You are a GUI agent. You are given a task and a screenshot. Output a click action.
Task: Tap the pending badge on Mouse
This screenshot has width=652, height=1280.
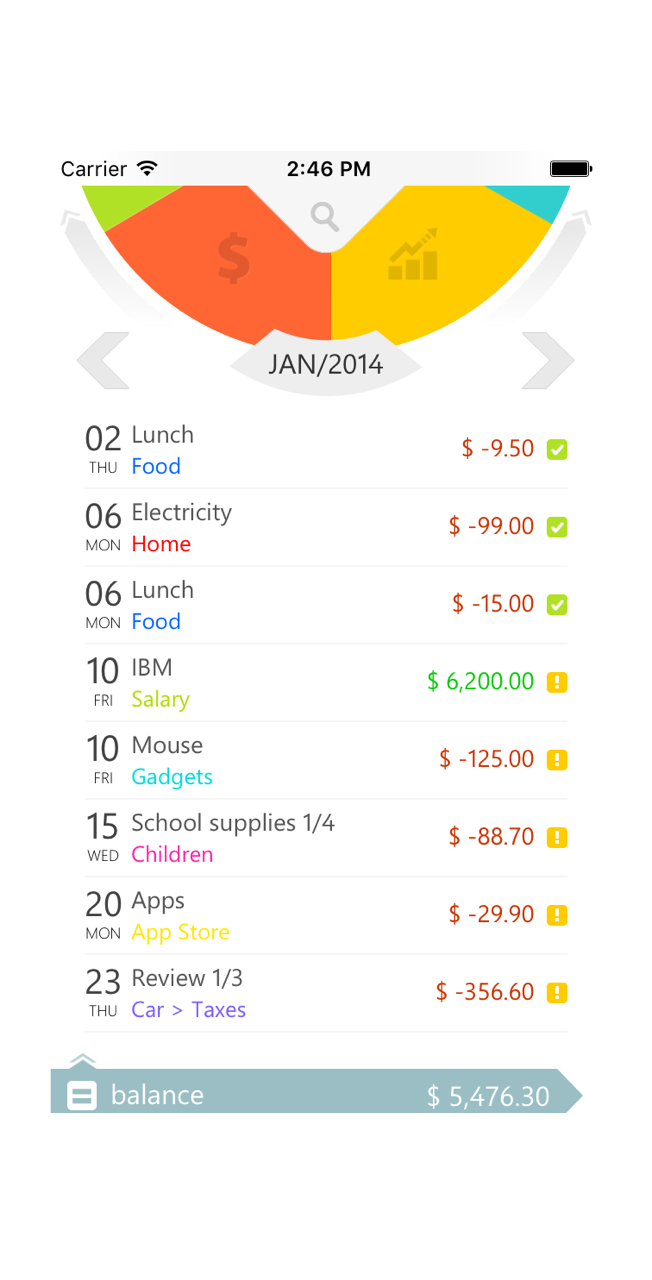[558, 760]
